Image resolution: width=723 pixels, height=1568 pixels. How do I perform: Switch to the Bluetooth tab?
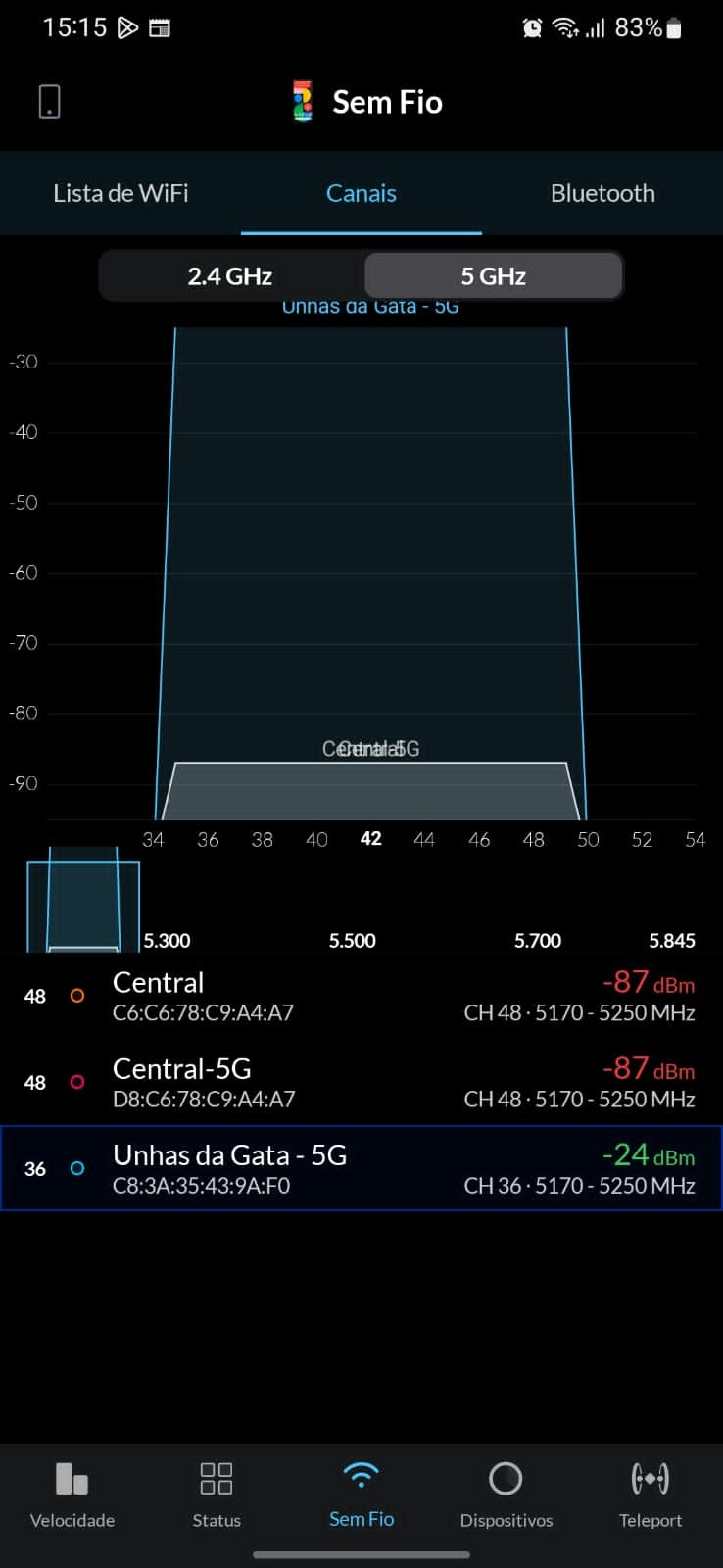602,193
